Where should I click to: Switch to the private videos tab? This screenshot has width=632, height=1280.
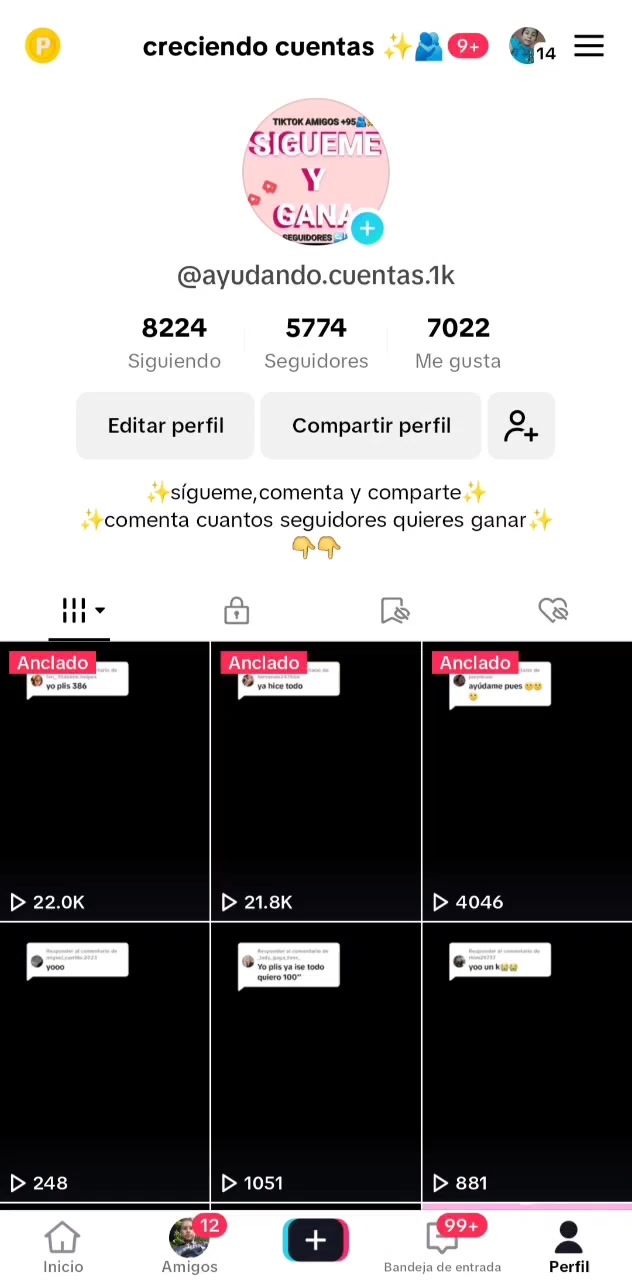236,610
